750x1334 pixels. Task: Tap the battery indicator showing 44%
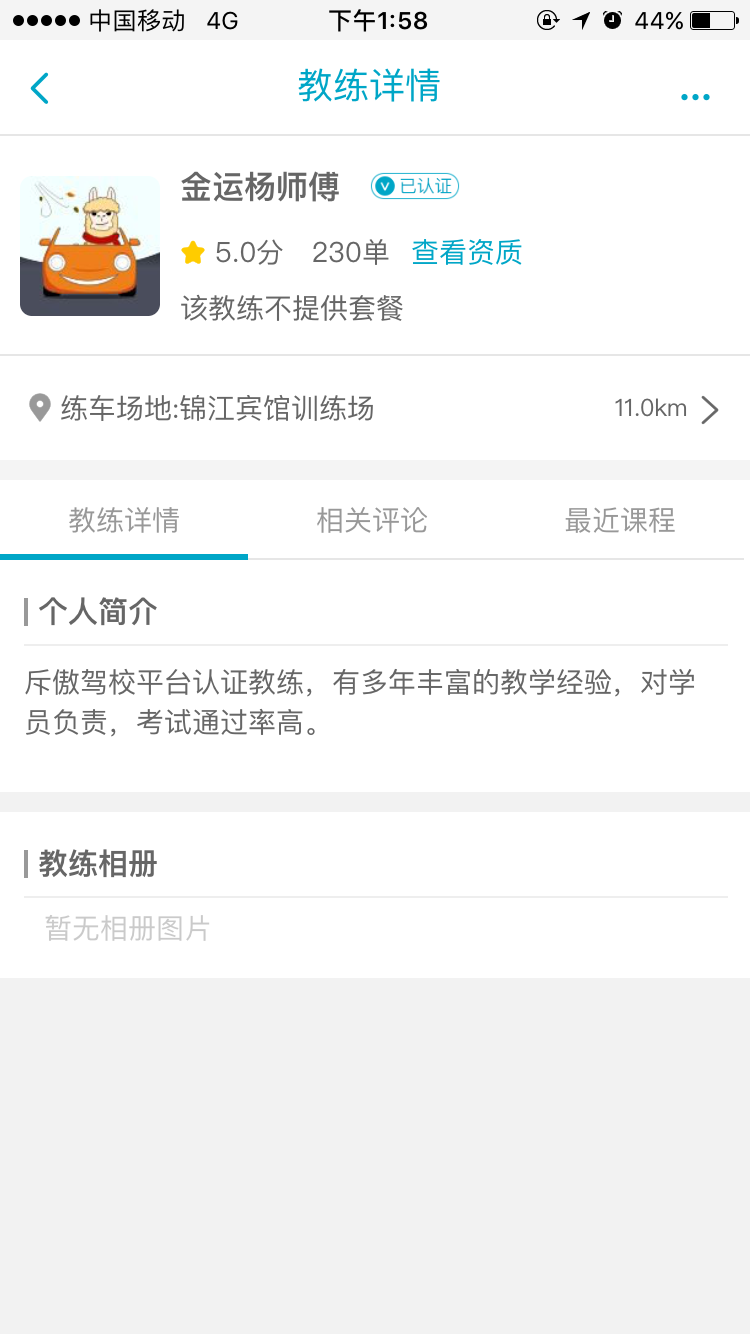[712, 19]
